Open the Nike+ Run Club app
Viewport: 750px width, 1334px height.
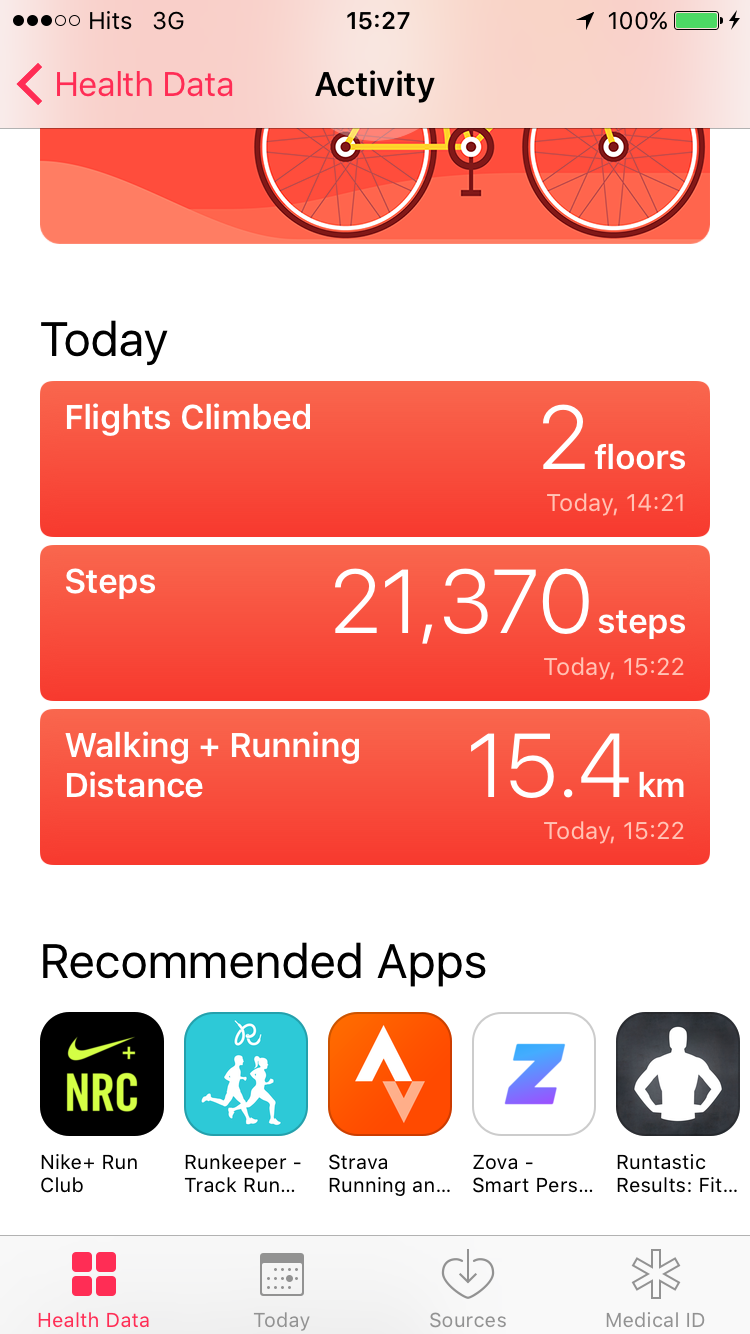point(102,1074)
